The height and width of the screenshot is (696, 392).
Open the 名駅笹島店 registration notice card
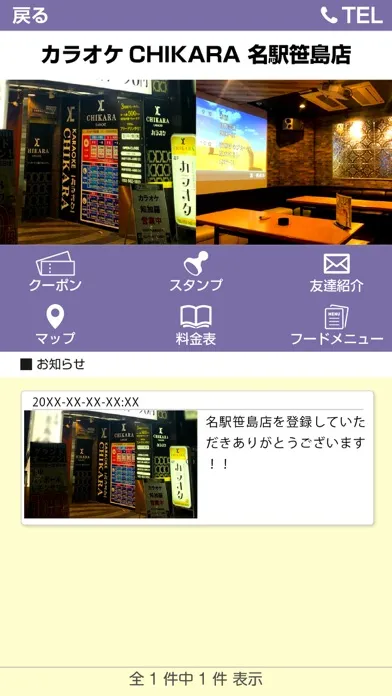coord(198,458)
